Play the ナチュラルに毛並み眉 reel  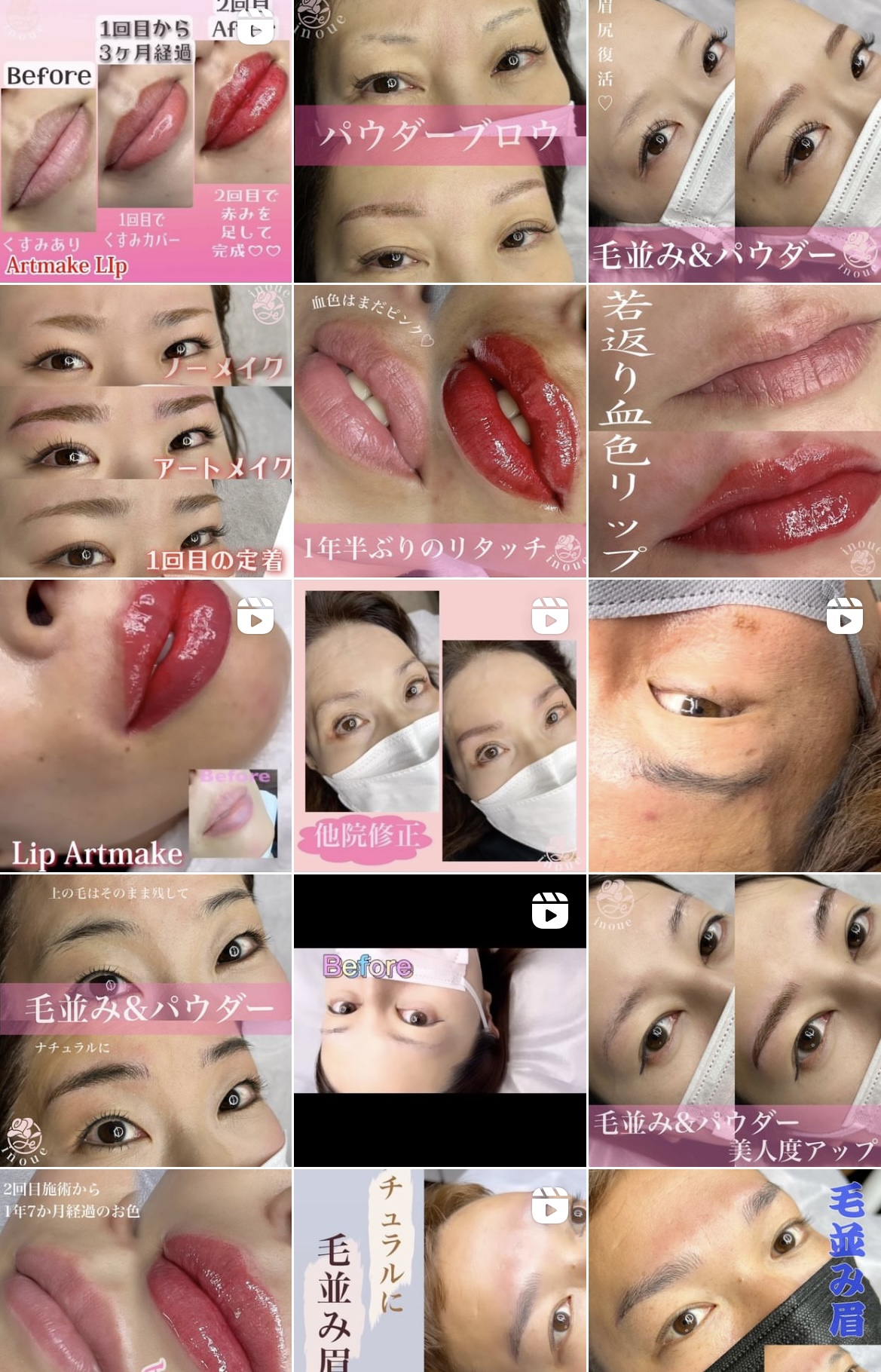pyautogui.click(x=439, y=1270)
